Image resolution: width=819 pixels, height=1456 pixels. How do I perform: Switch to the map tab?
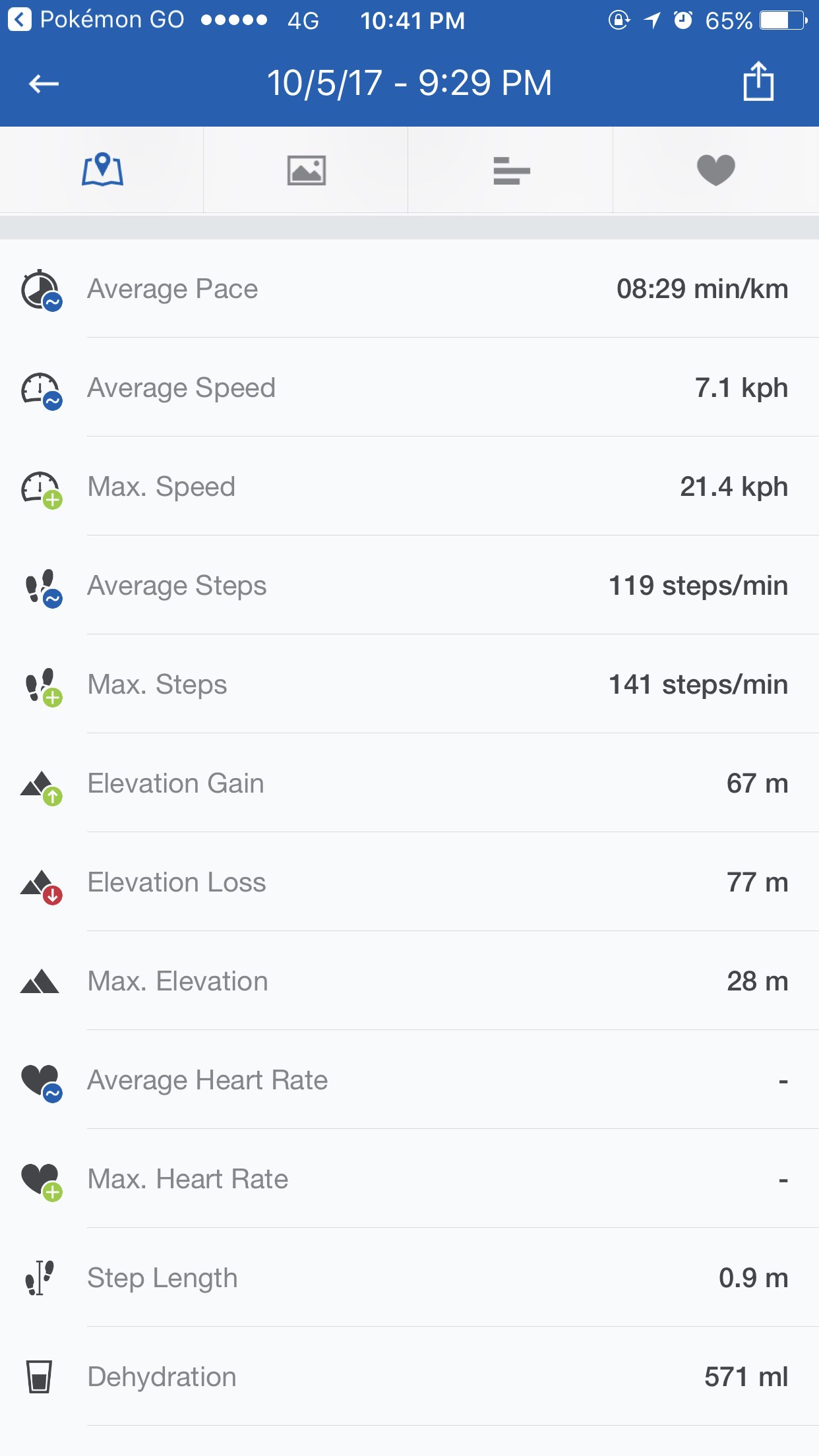[102, 170]
